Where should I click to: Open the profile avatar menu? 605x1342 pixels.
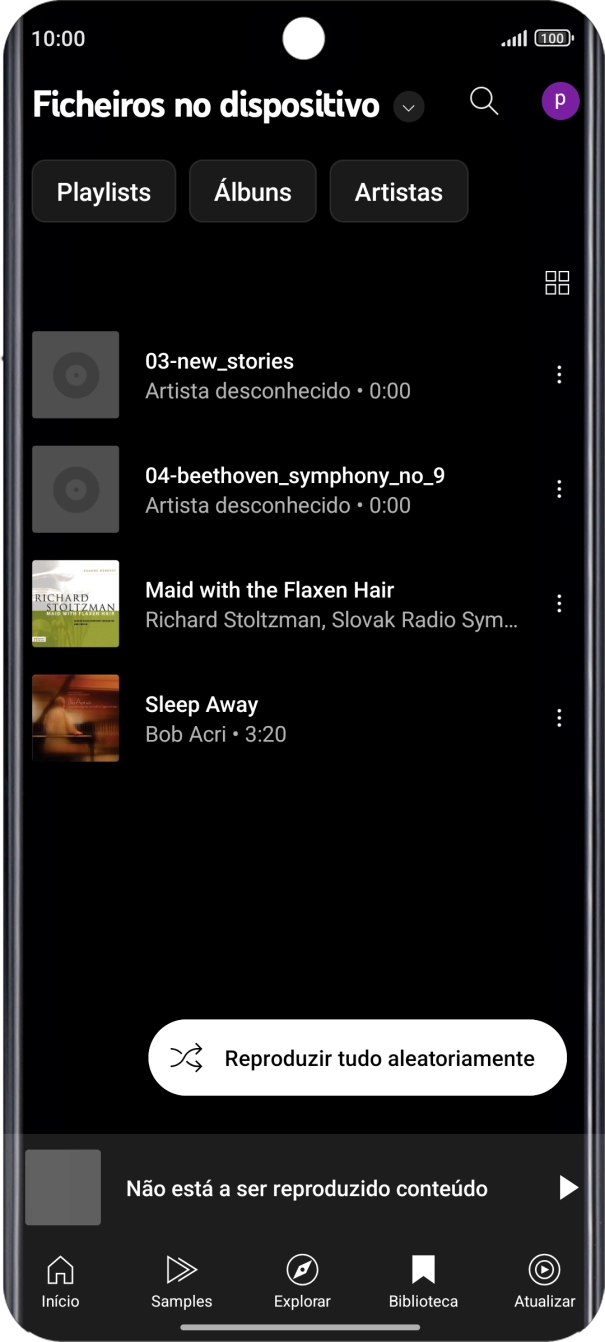(x=560, y=101)
